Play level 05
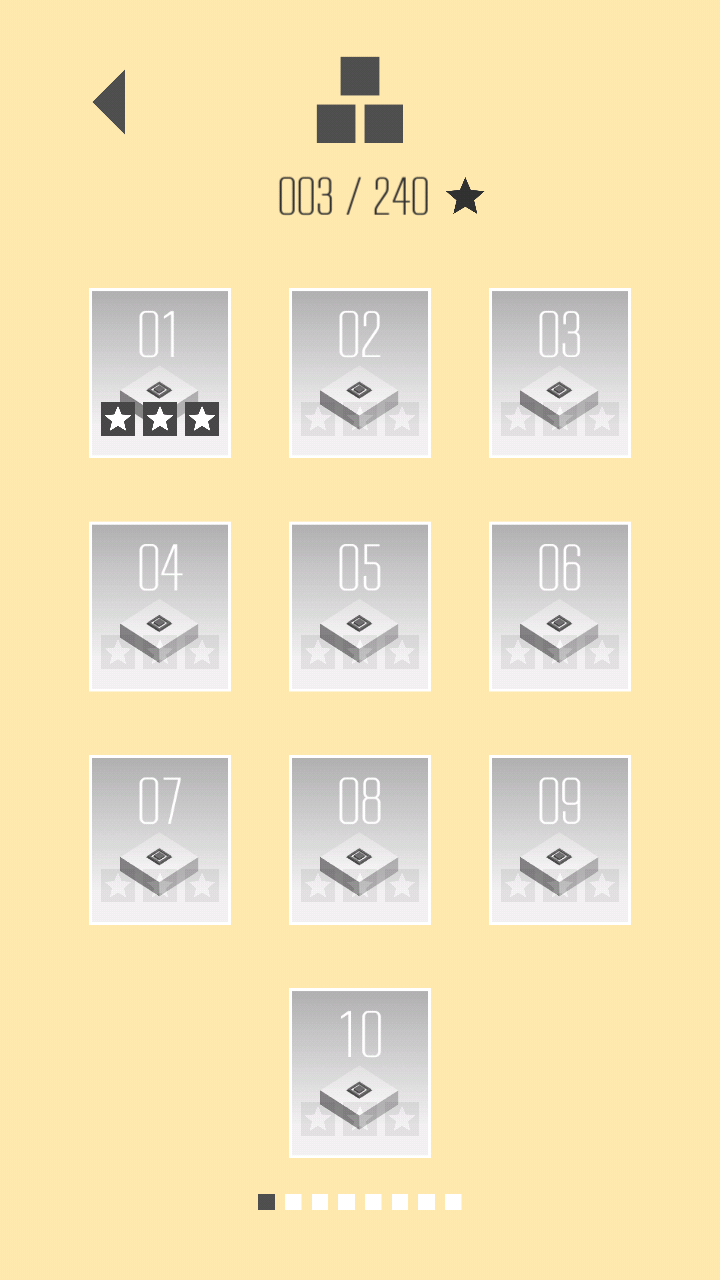This screenshot has height=1280, width=720. (360, 606)
